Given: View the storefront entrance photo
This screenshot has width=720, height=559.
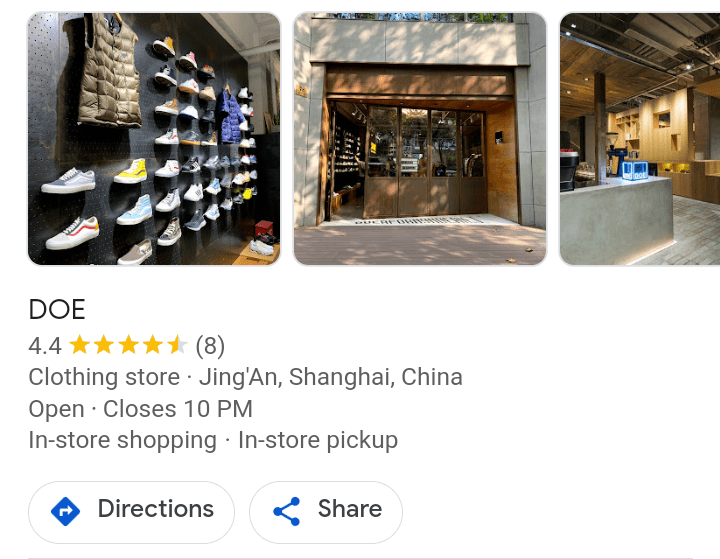Looking at the screenshot, I should pos(420,139).
